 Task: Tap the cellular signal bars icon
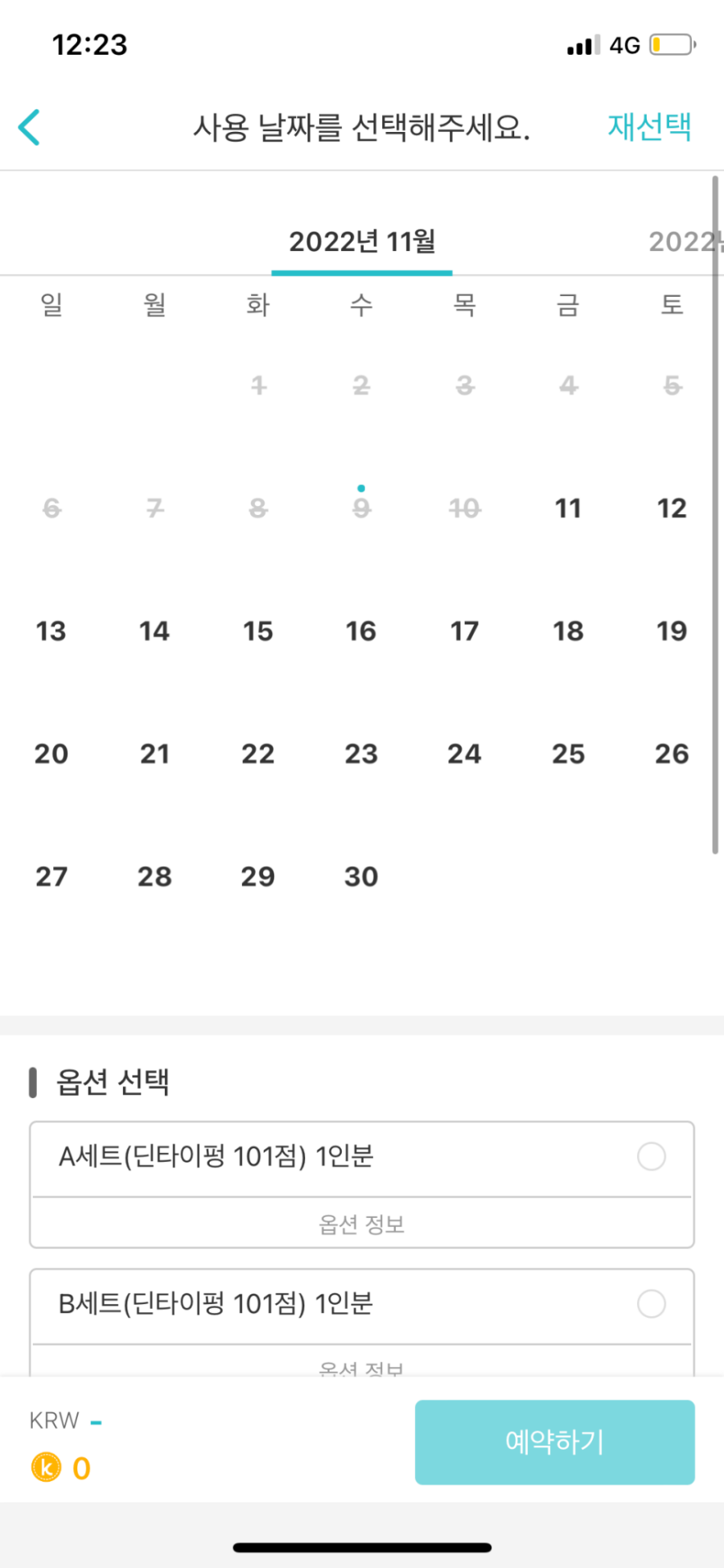click(x=582, y=44)
